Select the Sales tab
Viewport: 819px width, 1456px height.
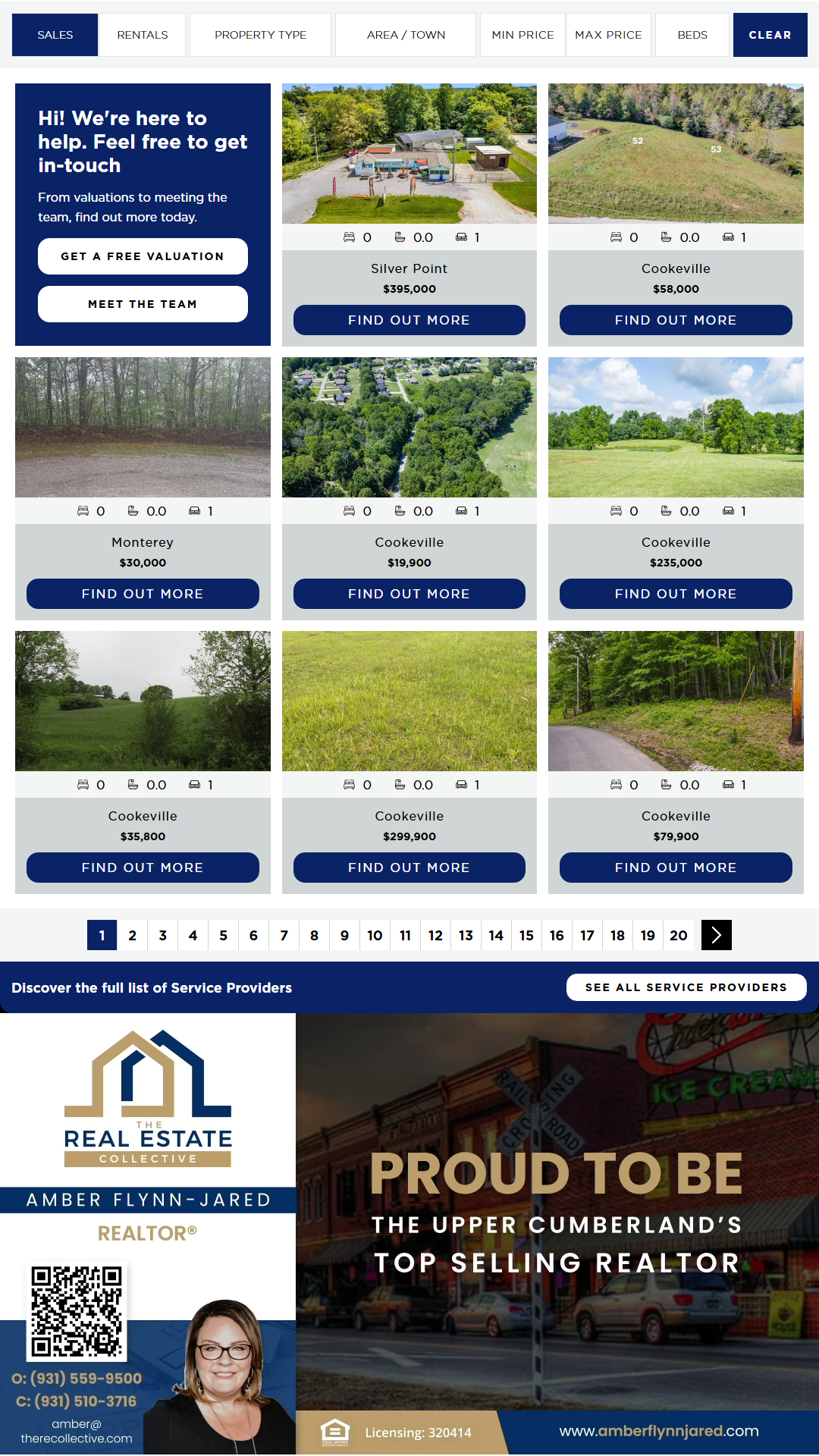point(55,35)
